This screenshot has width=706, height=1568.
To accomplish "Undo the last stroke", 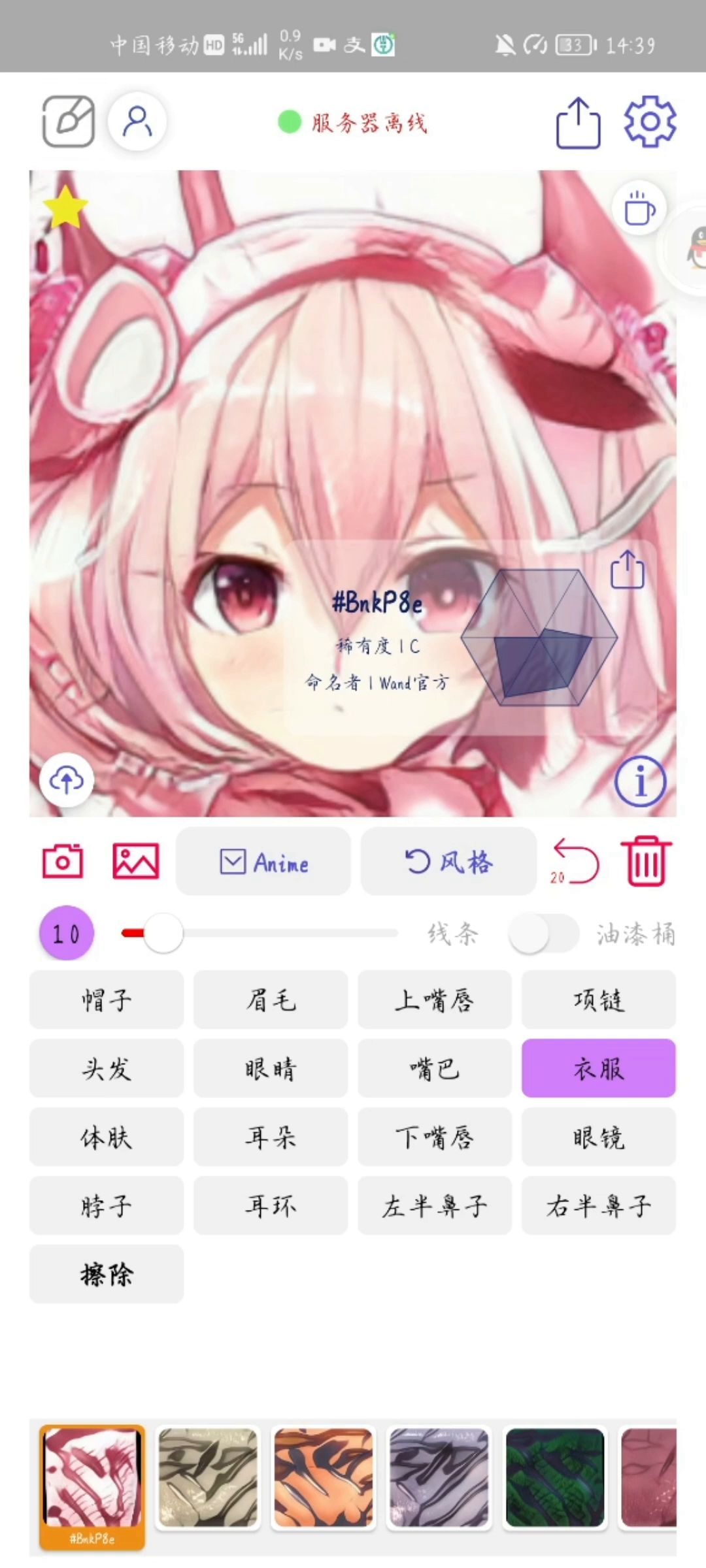I will click(575, 861).
